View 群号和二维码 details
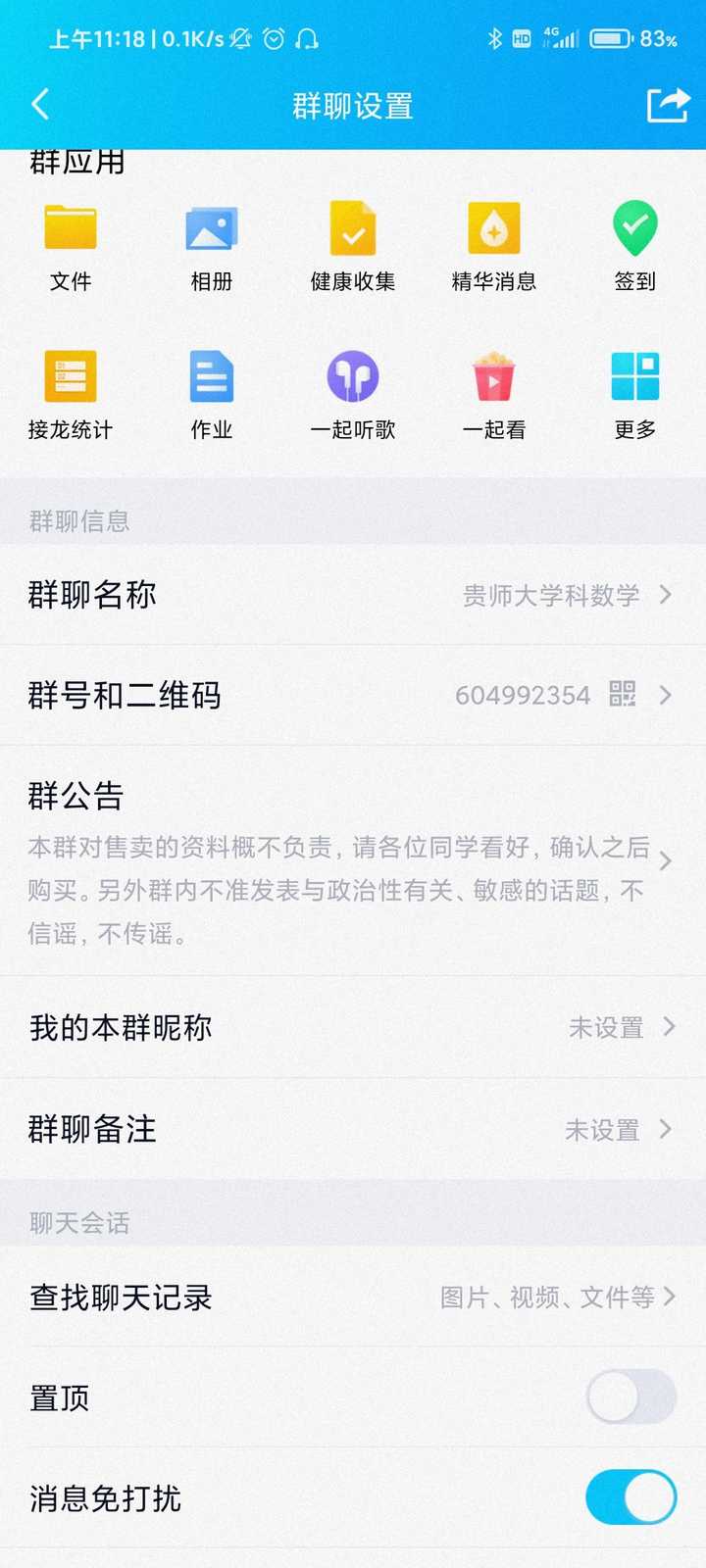This screenshot has width=706, height=1568. pyautogui.click(x=353, y=695)
